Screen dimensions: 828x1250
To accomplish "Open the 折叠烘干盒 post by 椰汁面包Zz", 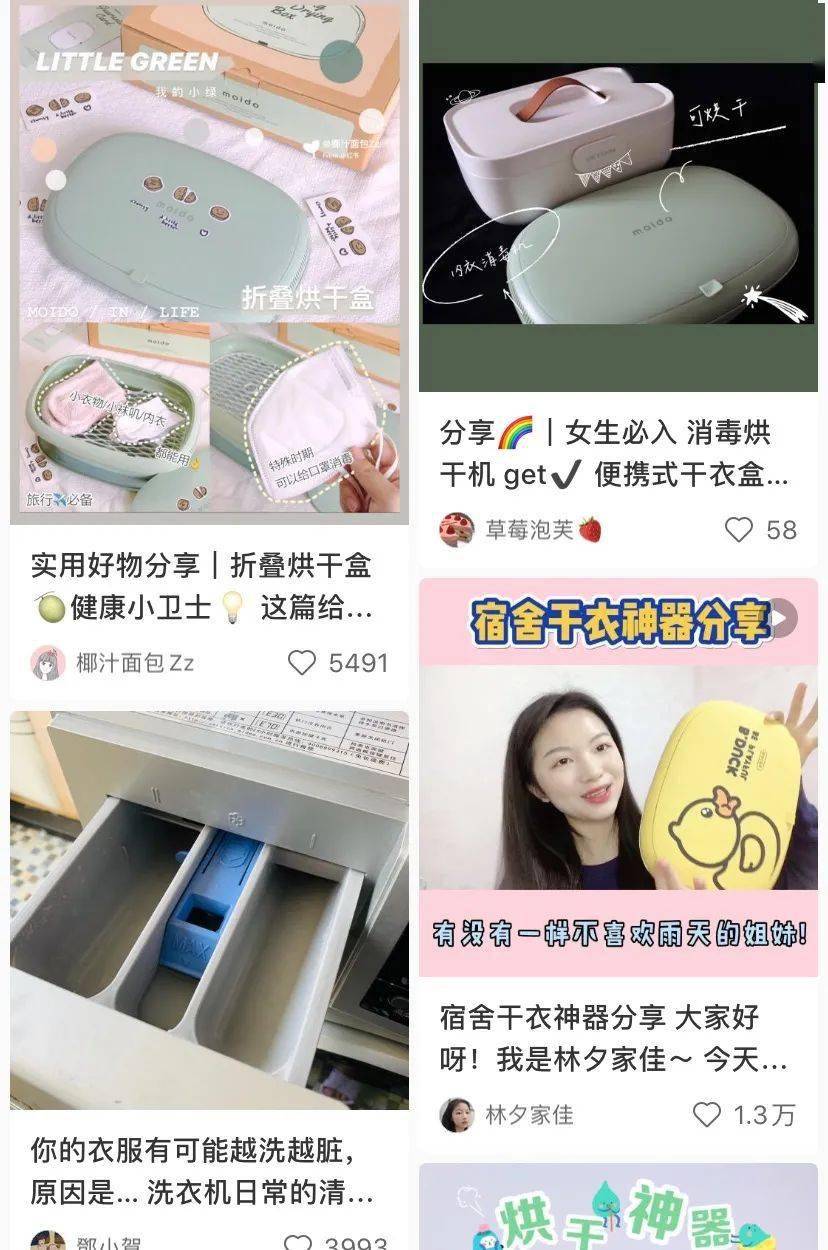I will (209, 265).
